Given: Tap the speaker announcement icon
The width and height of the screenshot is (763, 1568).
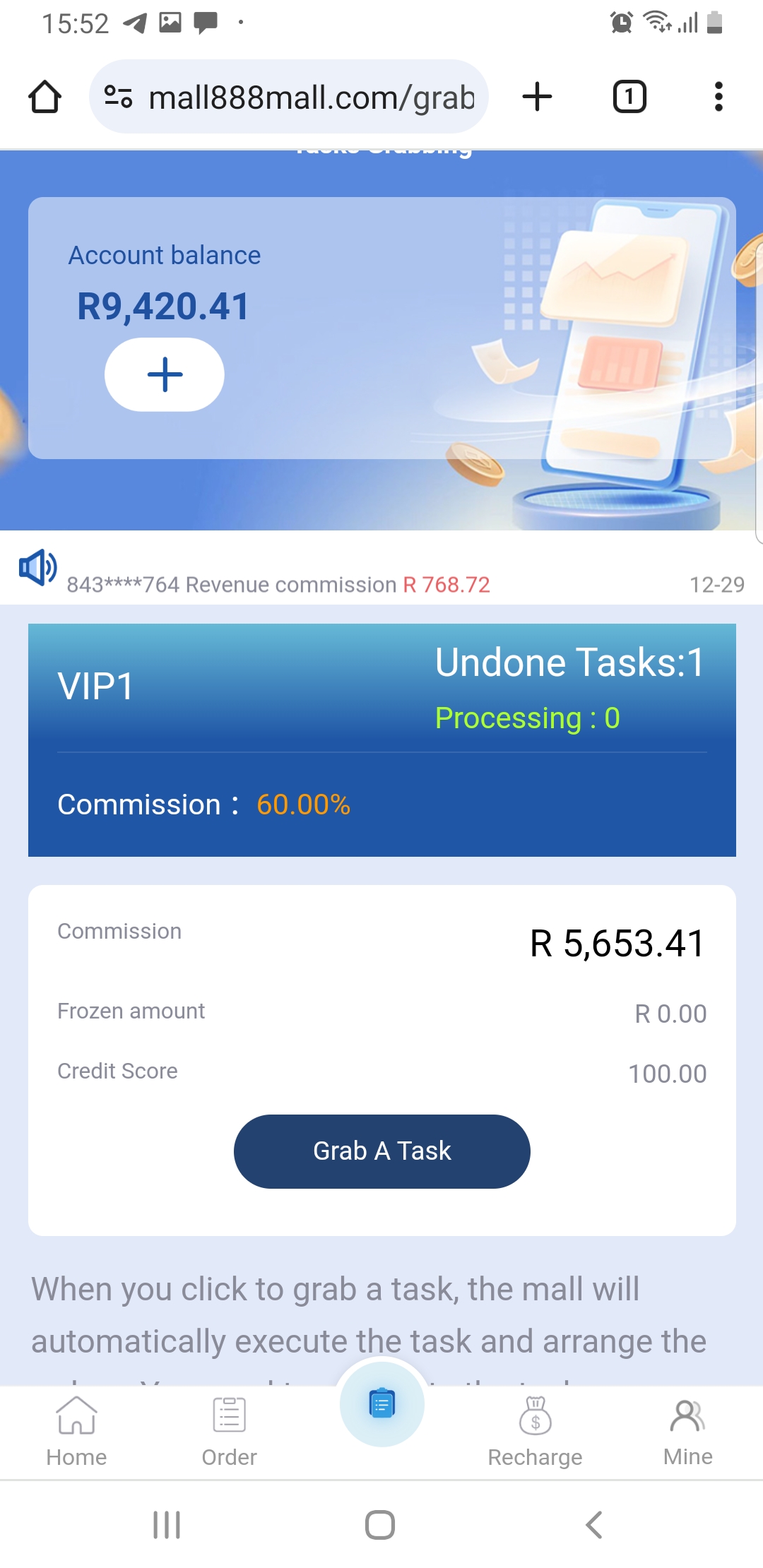Looking at the screenshot, I should [37, 567].
